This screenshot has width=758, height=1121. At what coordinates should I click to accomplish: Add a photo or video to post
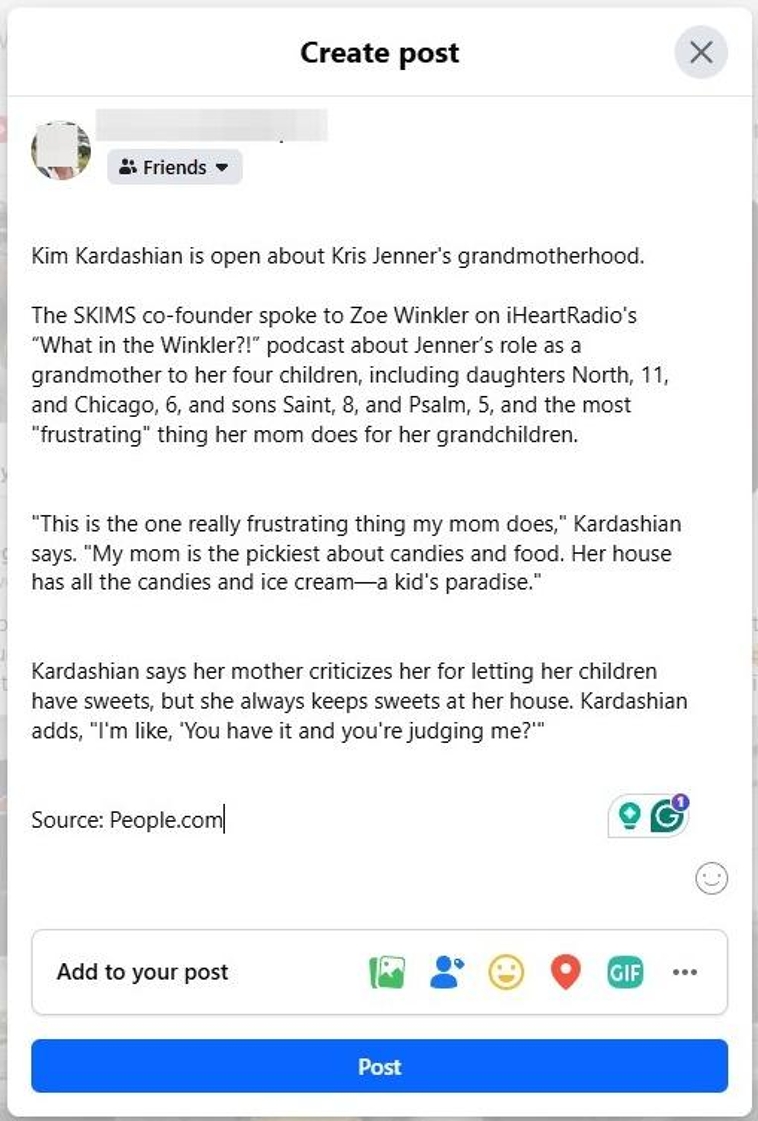click(x=387, y=972)
